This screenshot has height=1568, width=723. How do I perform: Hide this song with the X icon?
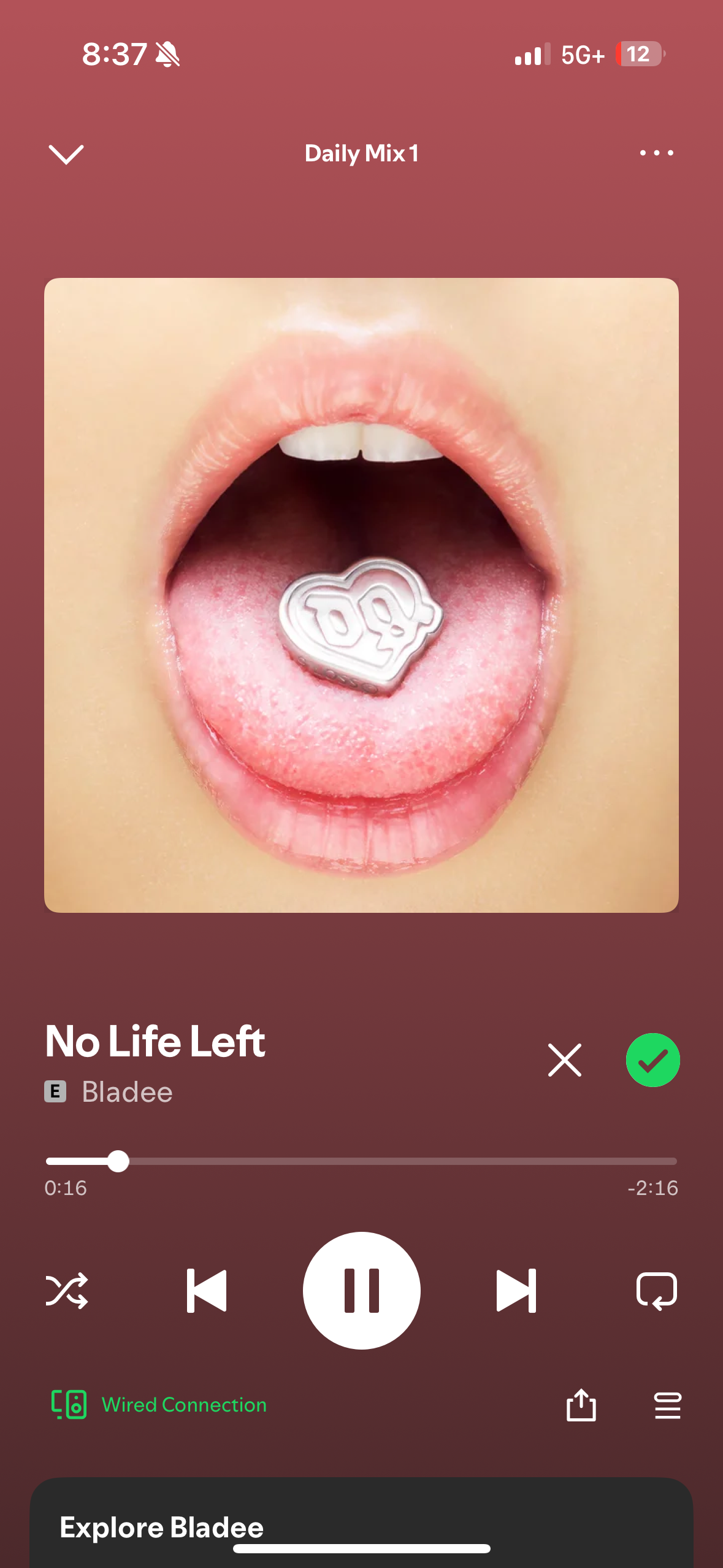(x=564, y=1060)
